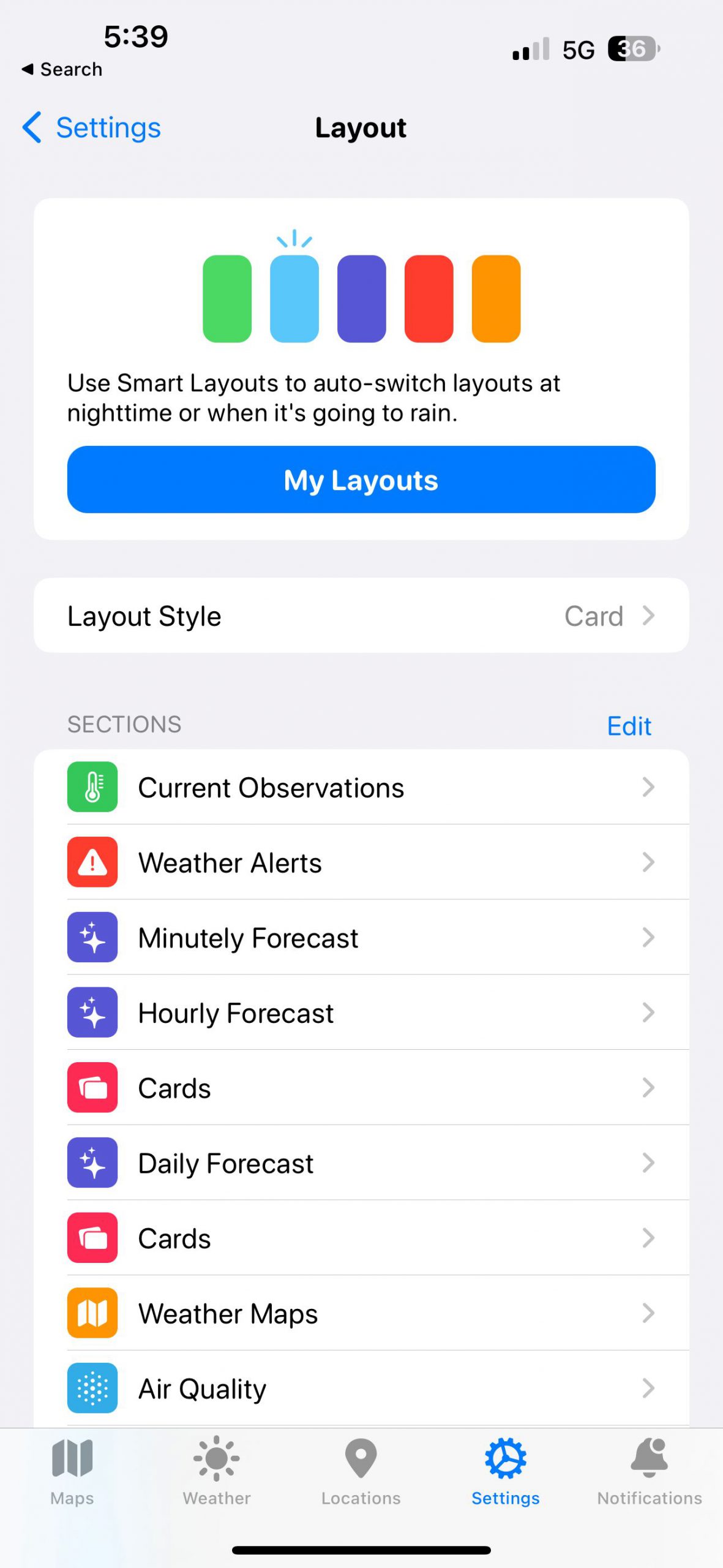Open My Layouts
This screenshot has height=1568, width=723.
coord(361,480)
